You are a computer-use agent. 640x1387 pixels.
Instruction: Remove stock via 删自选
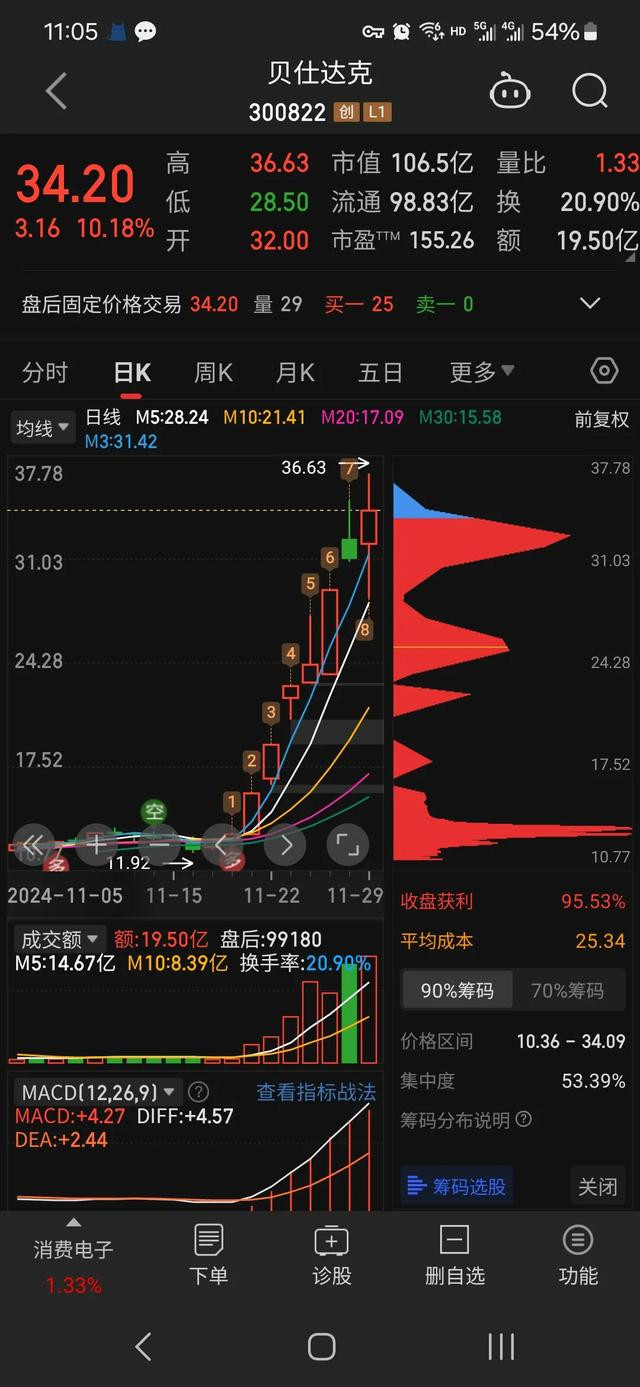(x=454, y=1255)
